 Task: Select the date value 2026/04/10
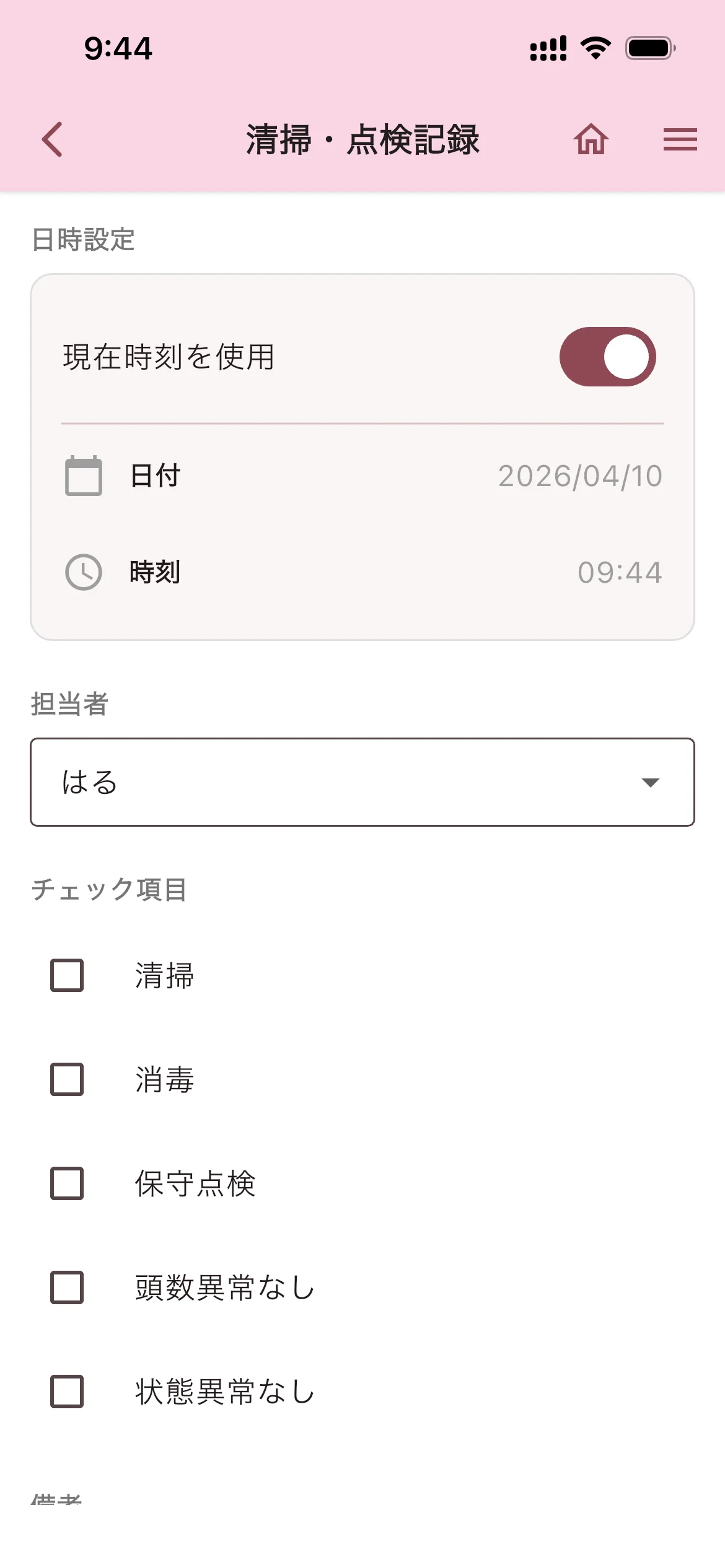click(580, 476)
